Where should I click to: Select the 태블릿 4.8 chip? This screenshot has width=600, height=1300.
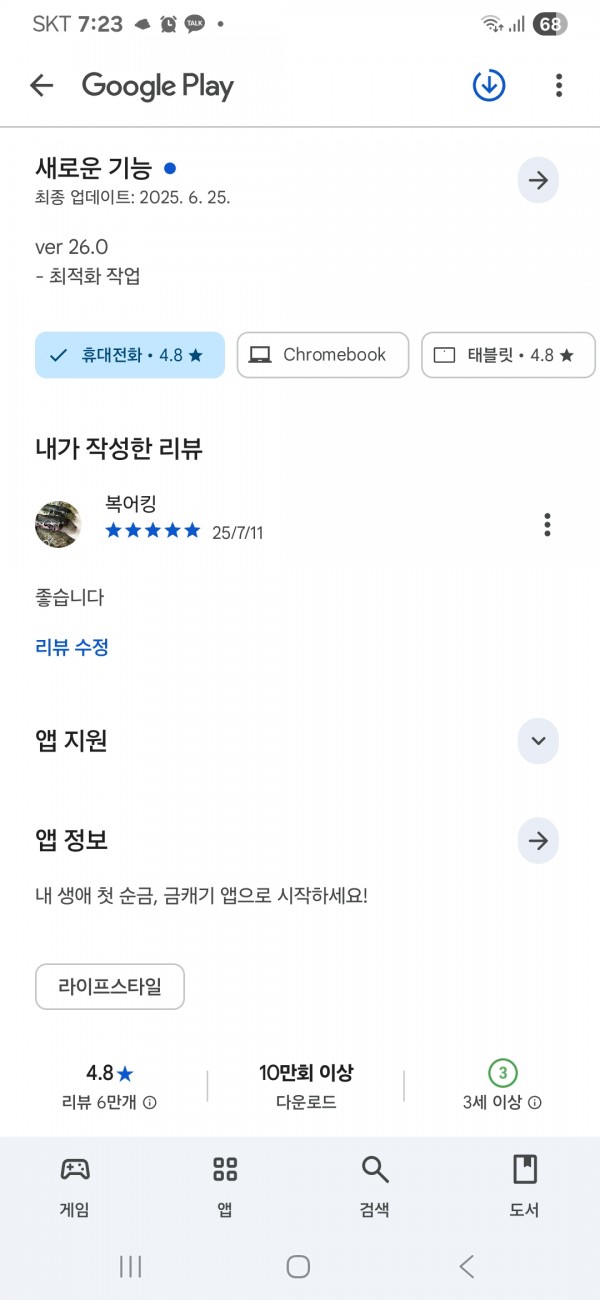(x=508, y=355)
